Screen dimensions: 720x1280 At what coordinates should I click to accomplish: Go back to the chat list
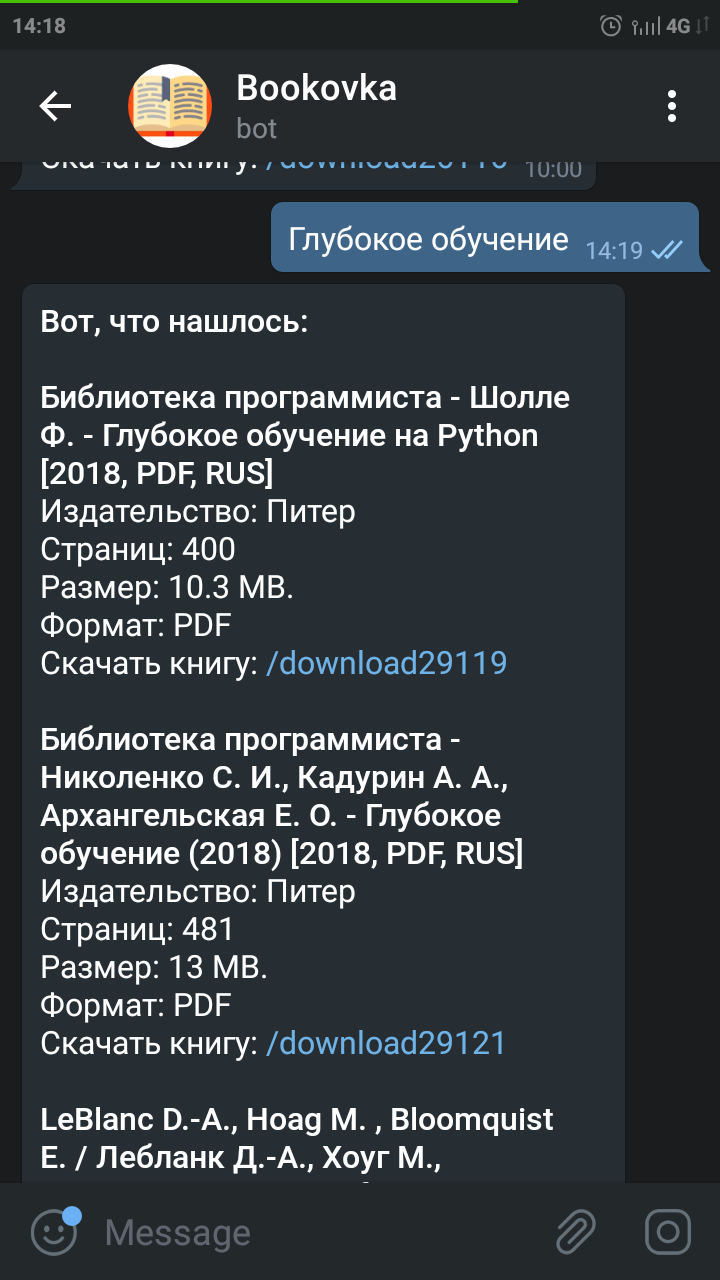click(x=55, y=106)
